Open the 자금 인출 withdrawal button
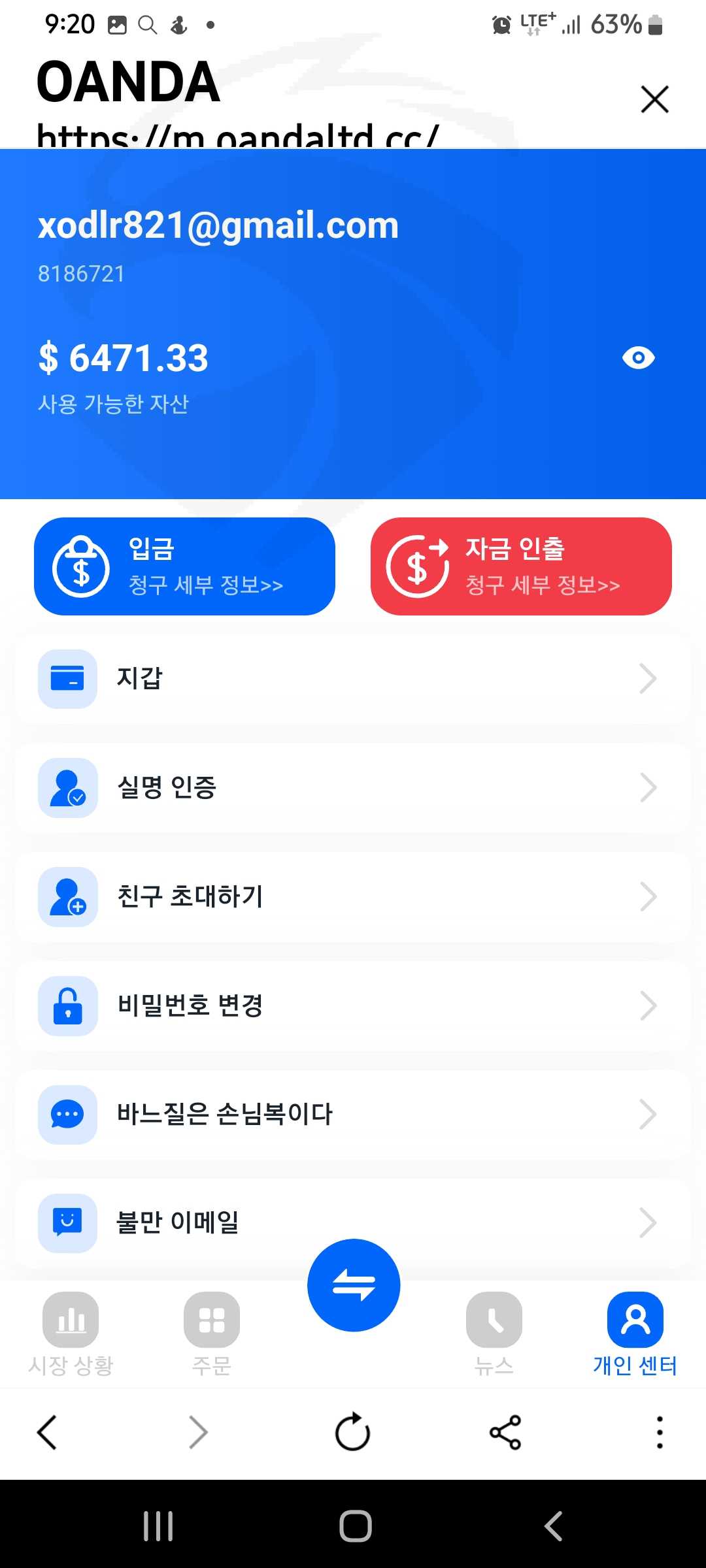The width and height of the screenshot is (706, 1568). point(521,566)
